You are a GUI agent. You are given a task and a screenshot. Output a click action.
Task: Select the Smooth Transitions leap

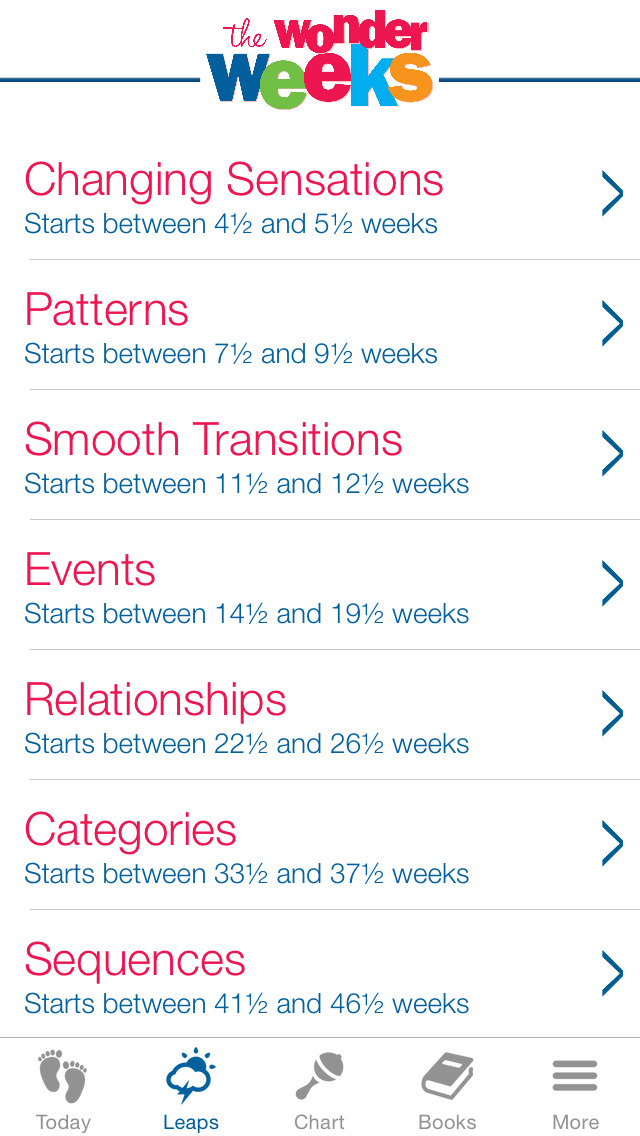pyautogui.click(x=320, y=456)
